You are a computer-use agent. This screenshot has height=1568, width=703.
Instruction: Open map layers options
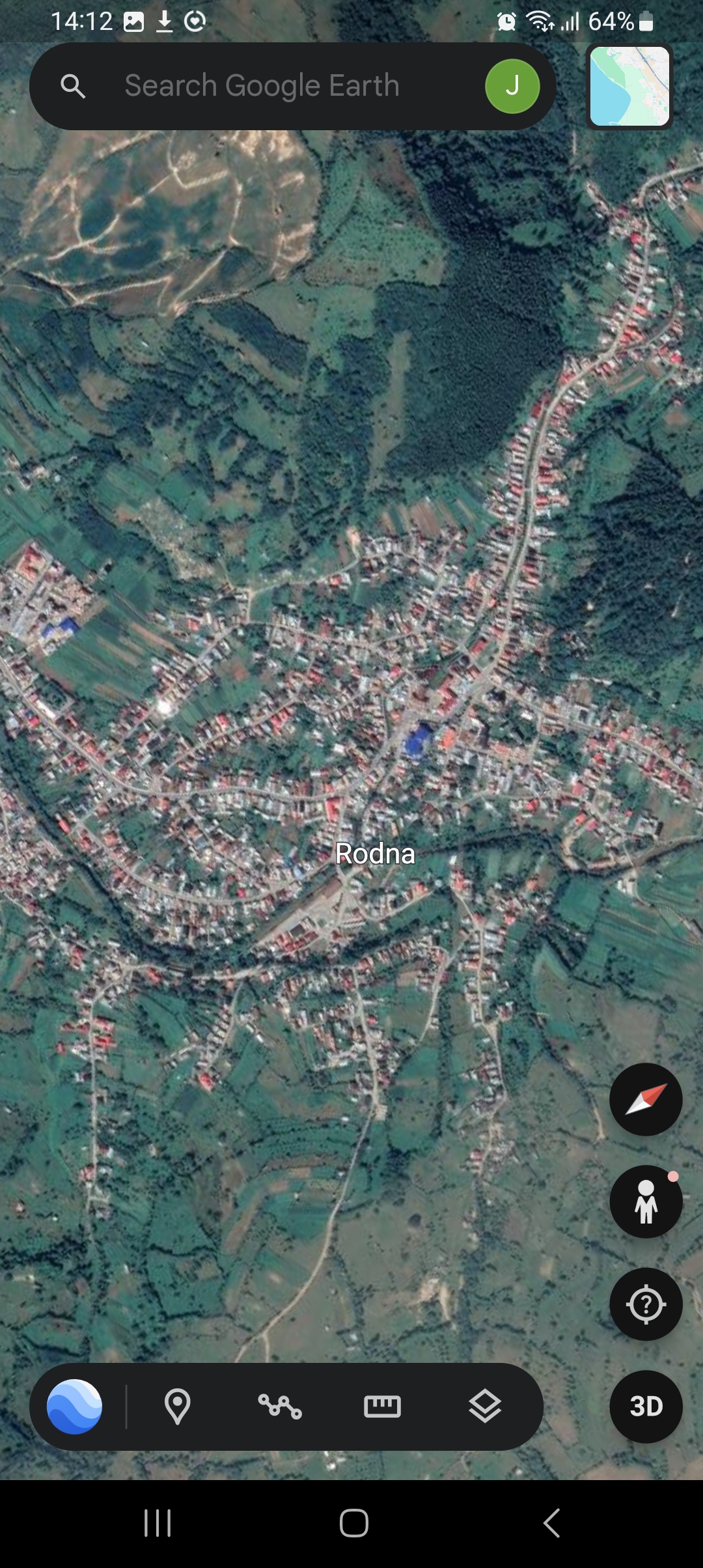tap(485, 1407)
